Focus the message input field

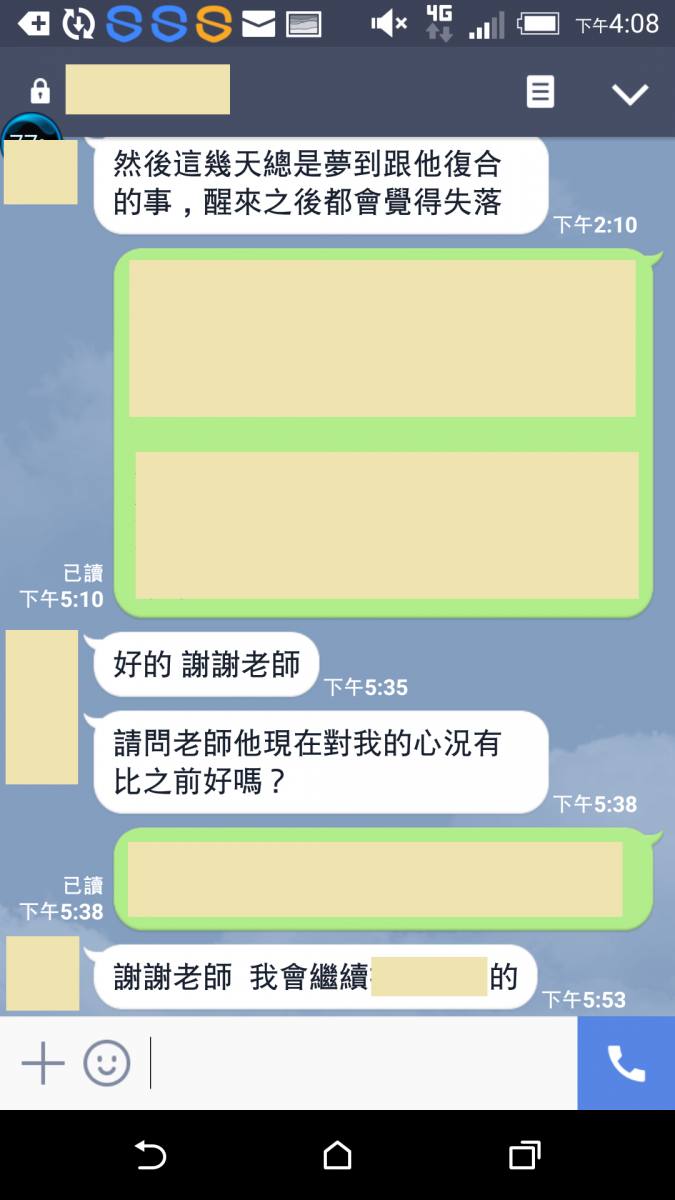pyautogui.click(x=360, y=1062)
